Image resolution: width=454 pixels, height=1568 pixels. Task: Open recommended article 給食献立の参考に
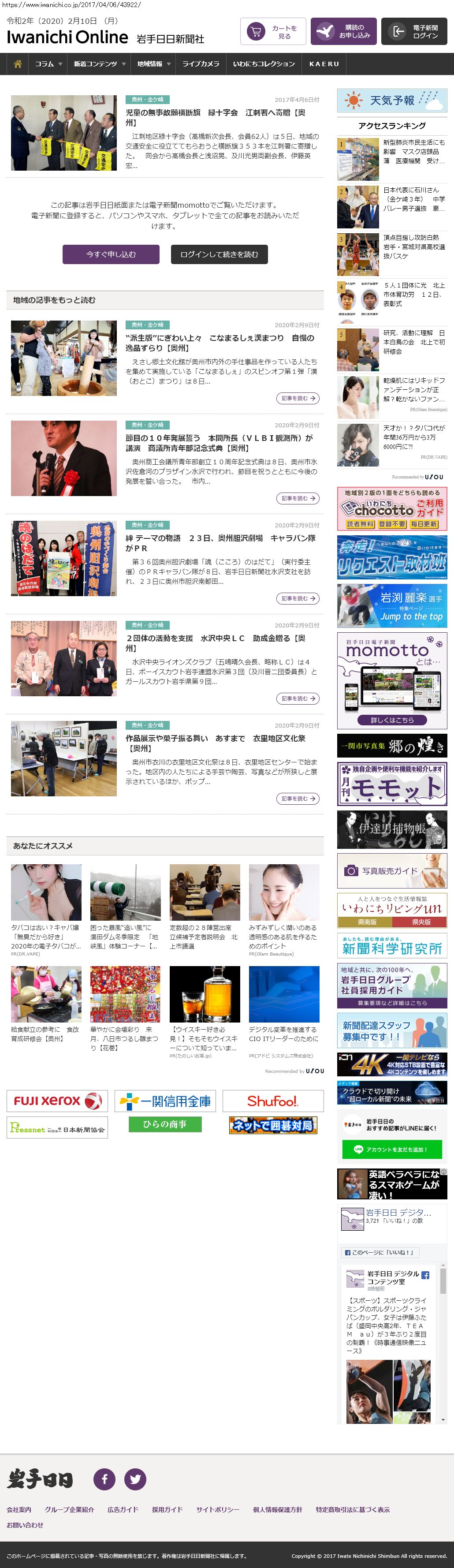[x=45, y=1034]
